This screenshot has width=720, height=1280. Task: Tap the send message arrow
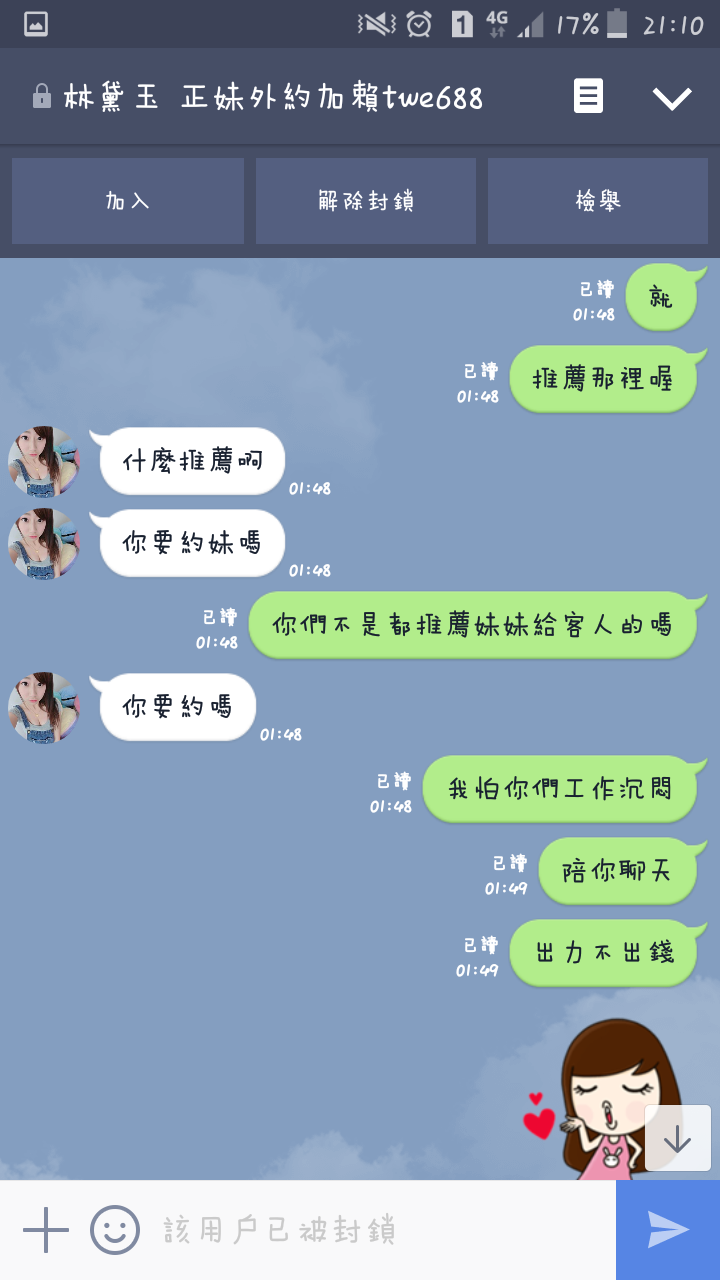point(668,1230)
